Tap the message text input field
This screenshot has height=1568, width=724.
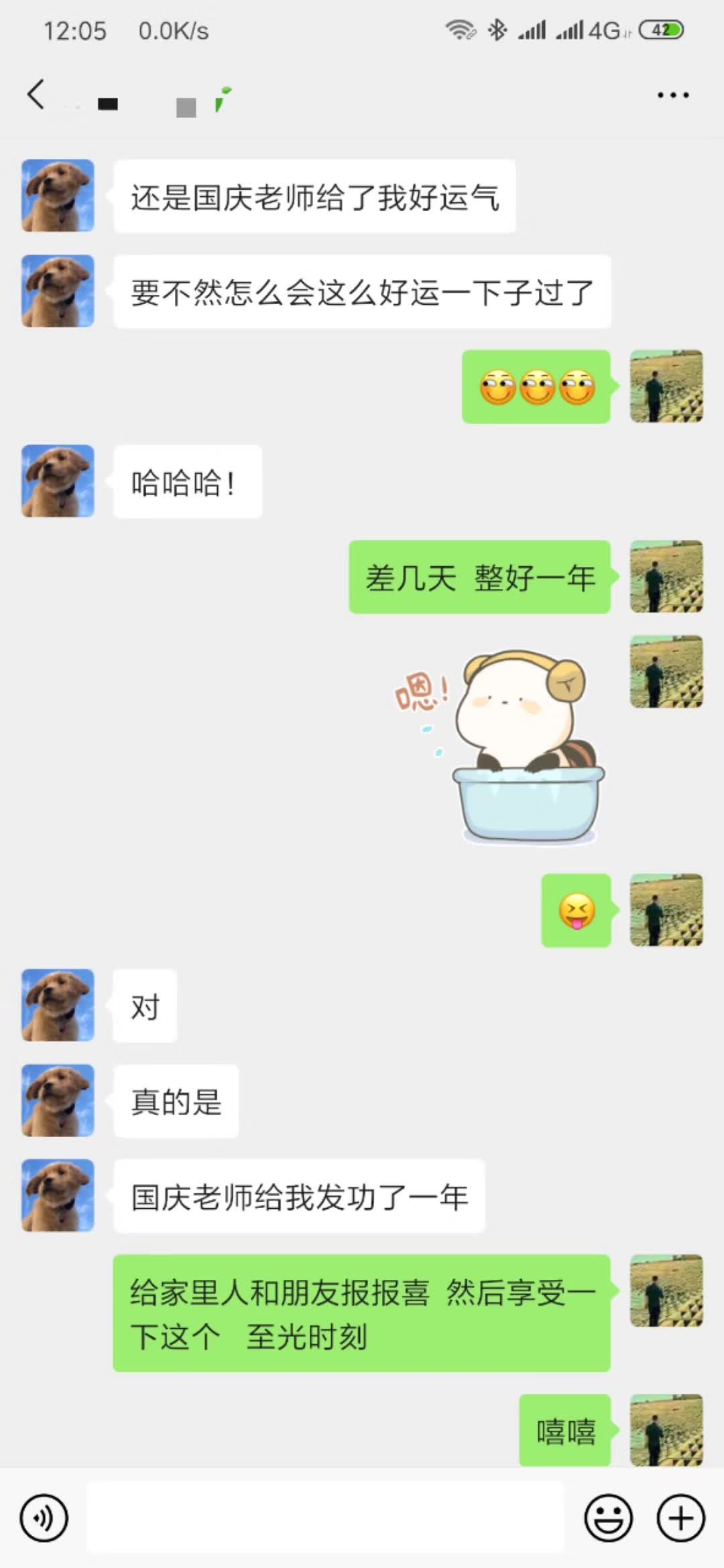[326, 1518]
